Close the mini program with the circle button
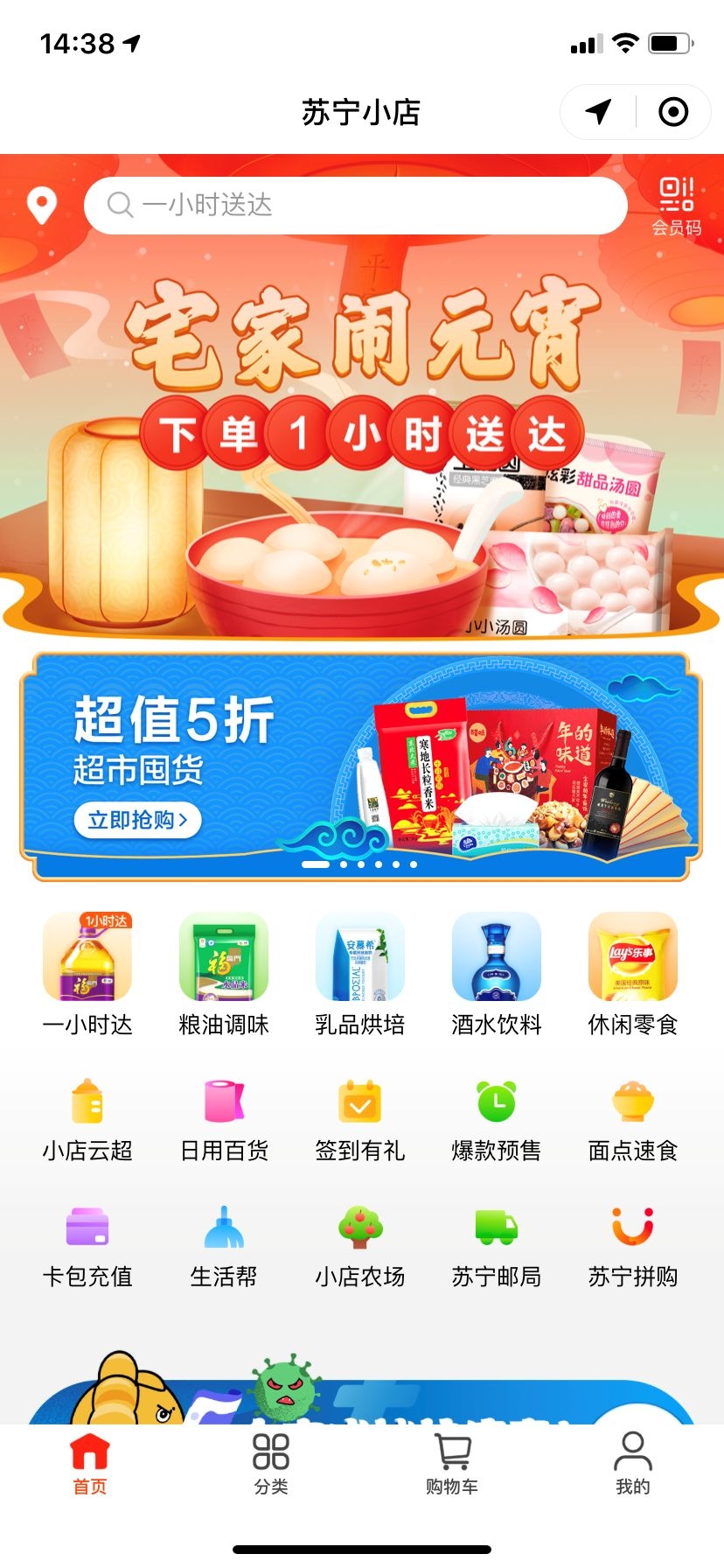 (673, 112)
